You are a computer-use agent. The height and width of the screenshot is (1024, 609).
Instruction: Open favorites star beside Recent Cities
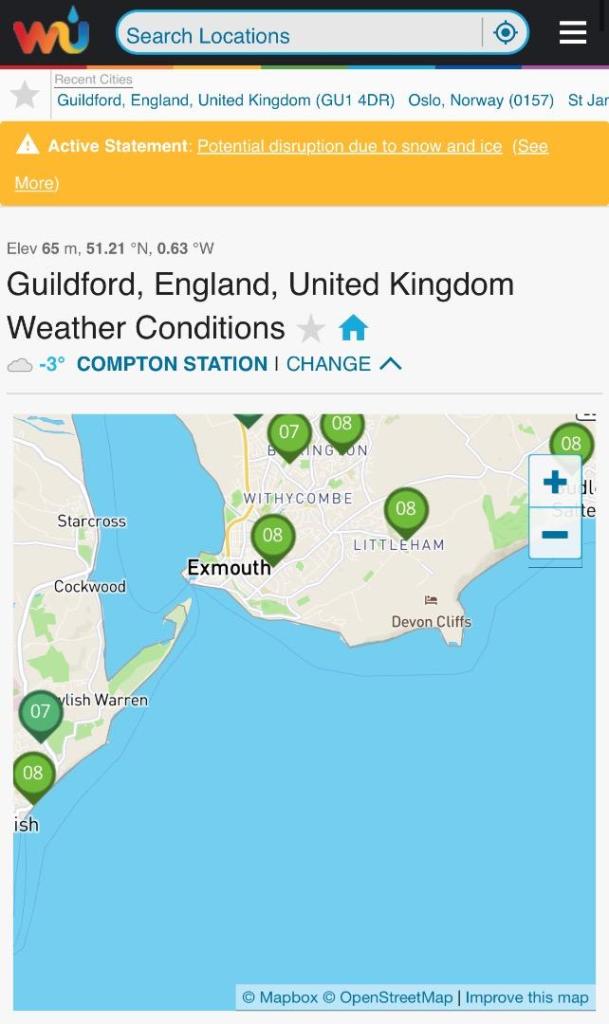[x=24, y=95]
